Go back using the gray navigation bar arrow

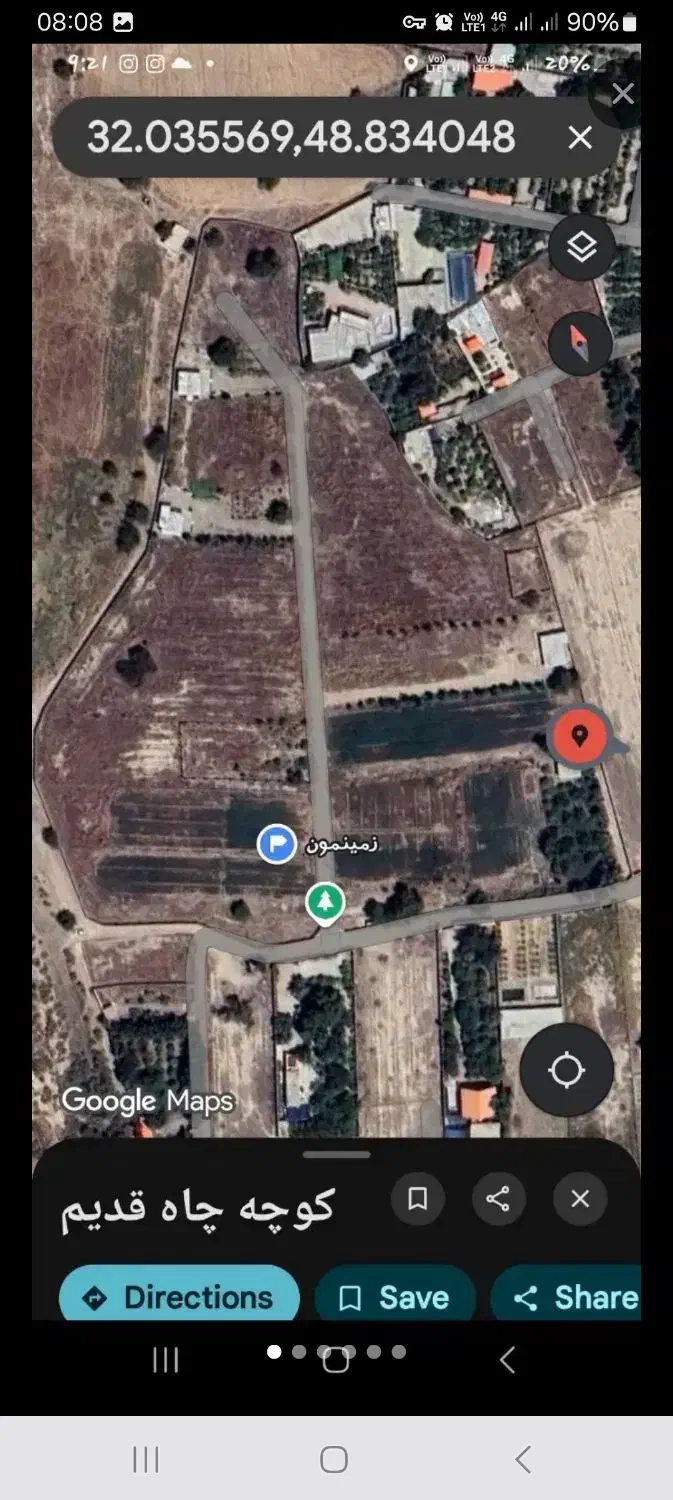point(522,1460)
